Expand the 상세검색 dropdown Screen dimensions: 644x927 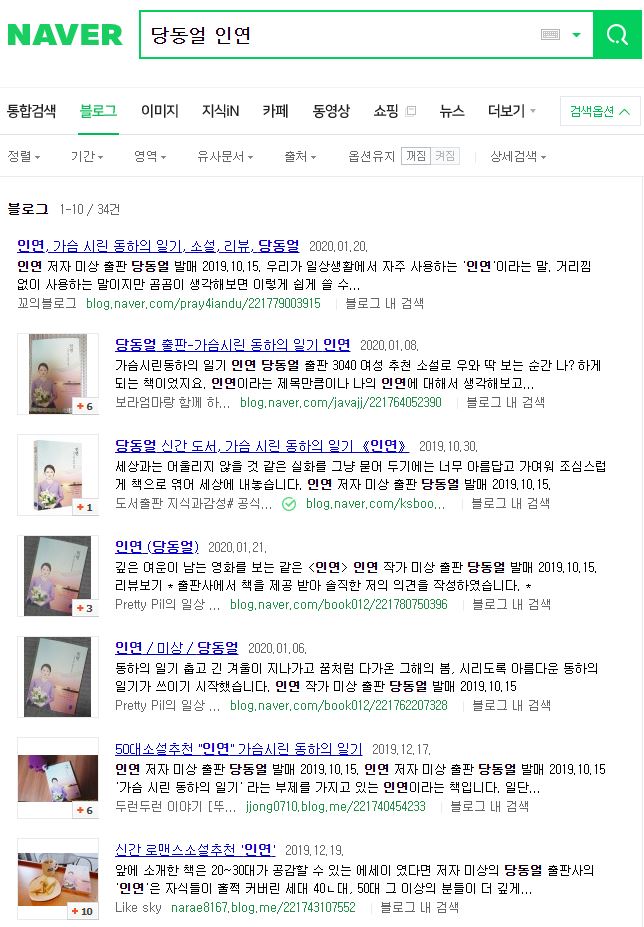(x=518, y=157)
